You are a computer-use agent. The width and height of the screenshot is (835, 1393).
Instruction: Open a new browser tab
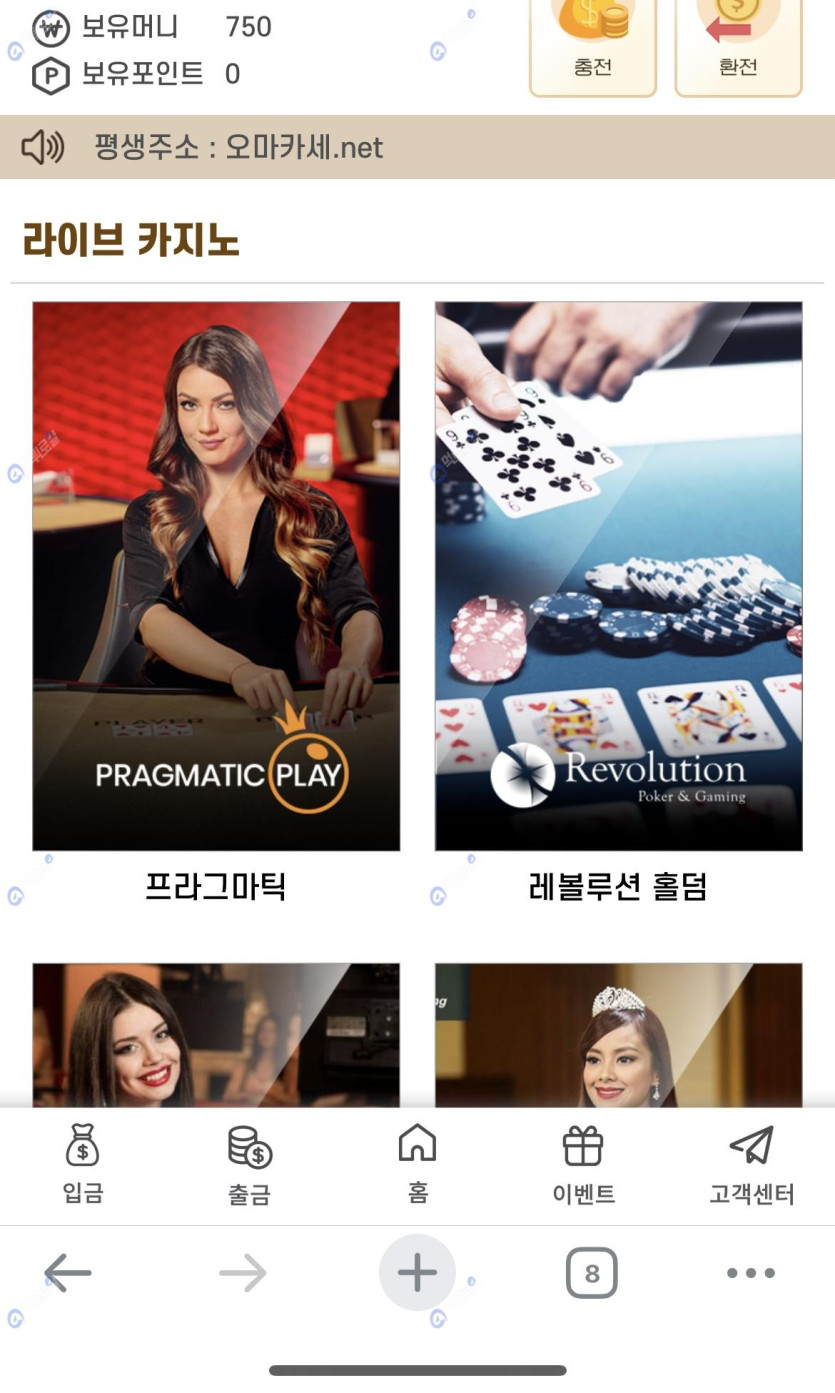[x=417, y=1273]
